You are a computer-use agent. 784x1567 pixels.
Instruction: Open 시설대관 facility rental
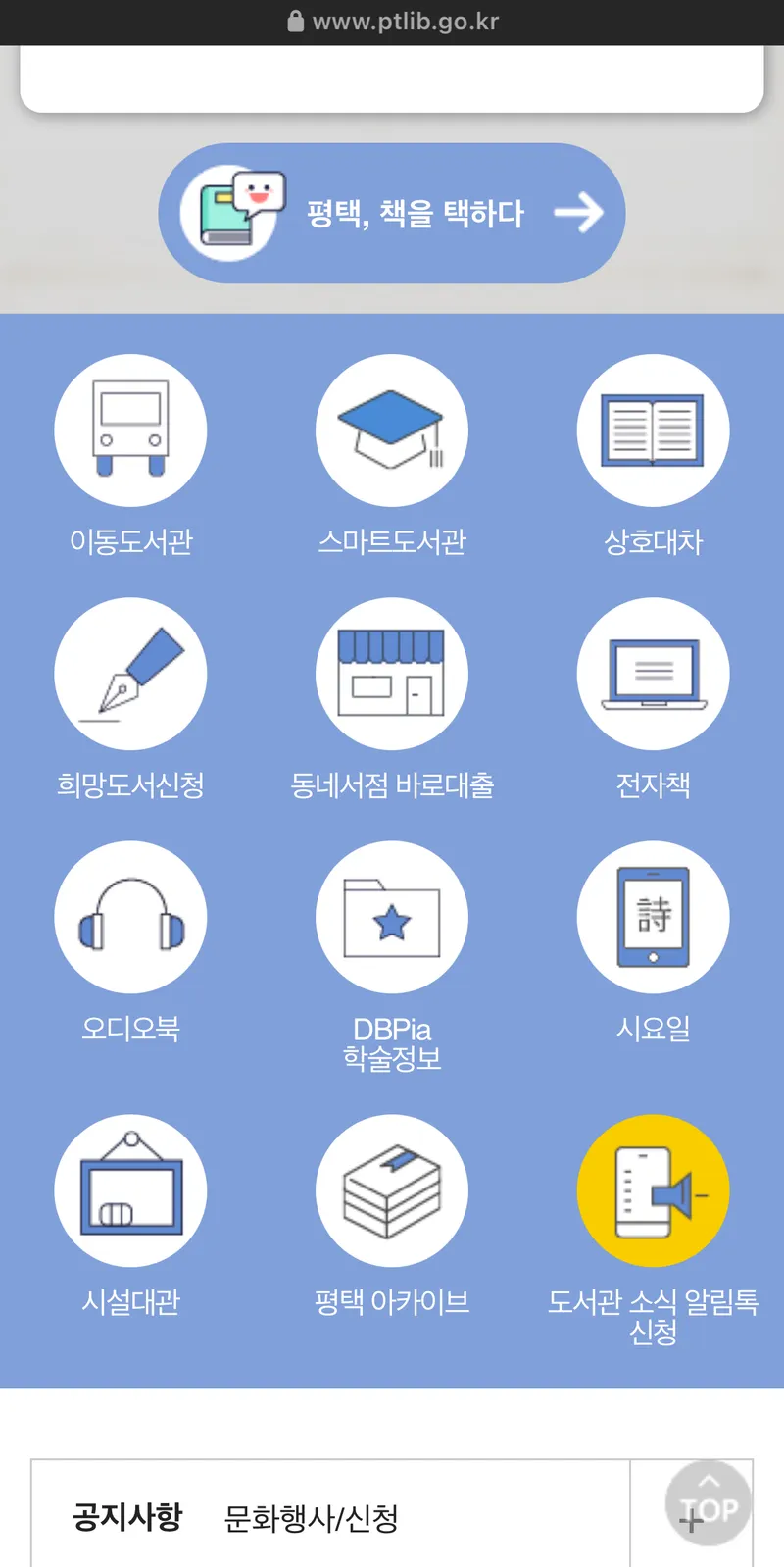pyautogui.click(x=130, y=1217)
